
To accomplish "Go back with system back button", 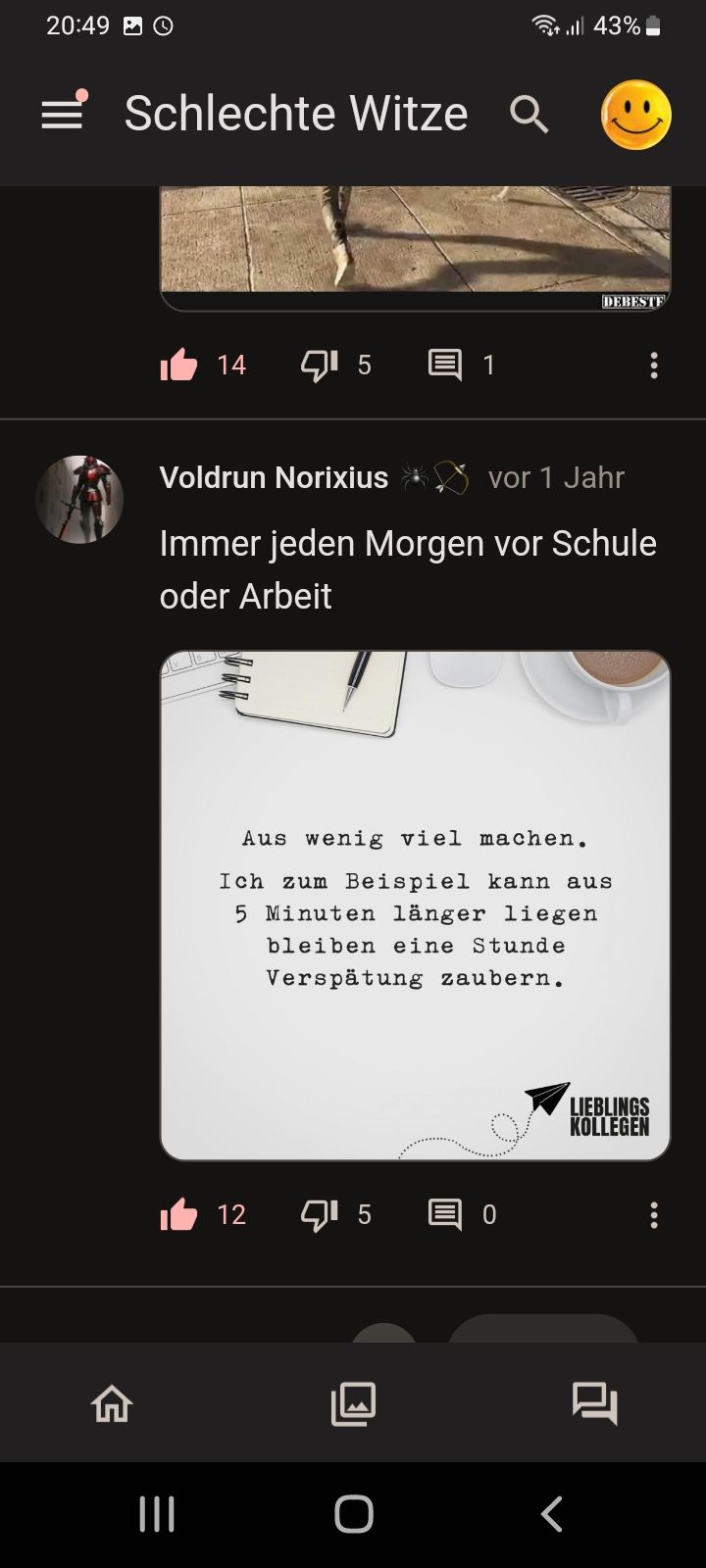I will pyautogui.click(x=552, y=1514).
